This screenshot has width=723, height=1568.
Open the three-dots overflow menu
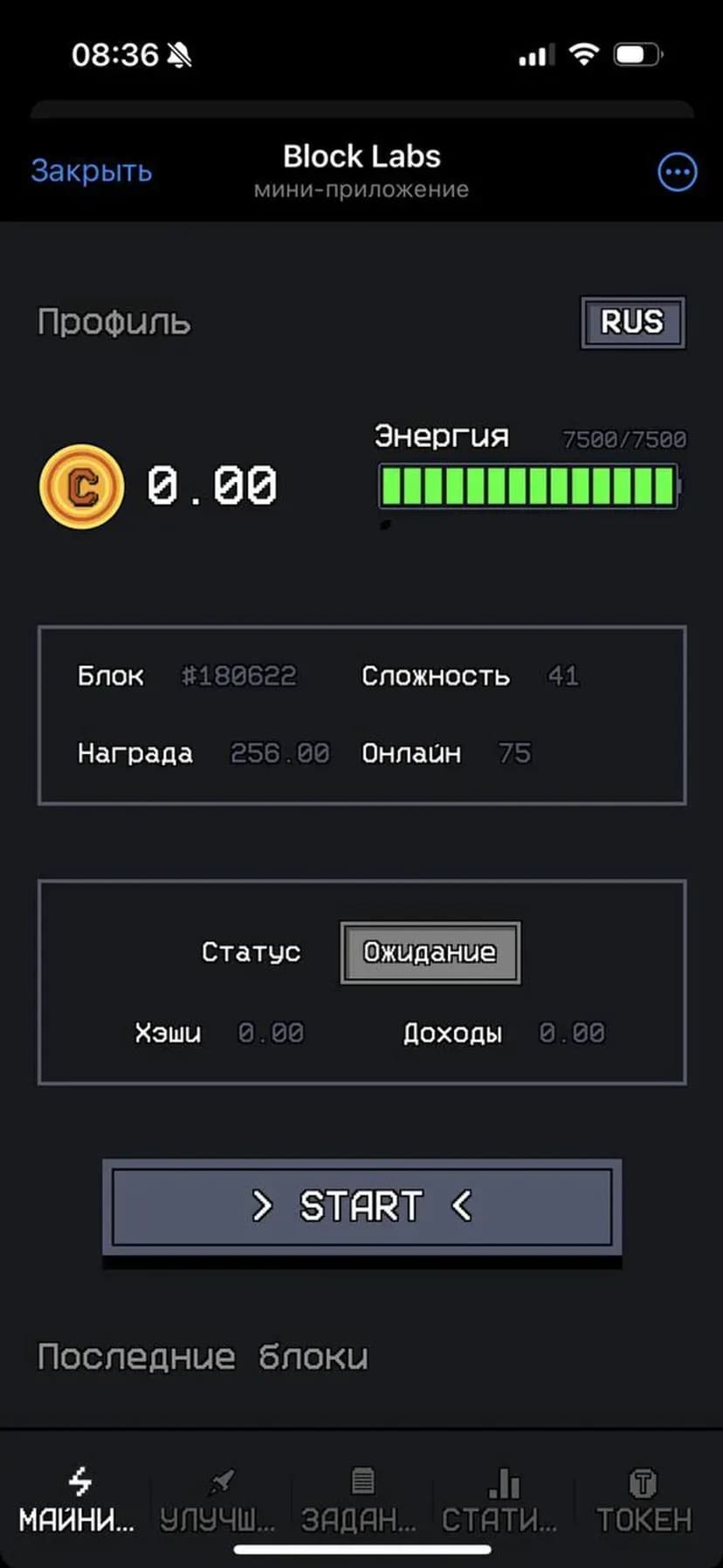677,172
